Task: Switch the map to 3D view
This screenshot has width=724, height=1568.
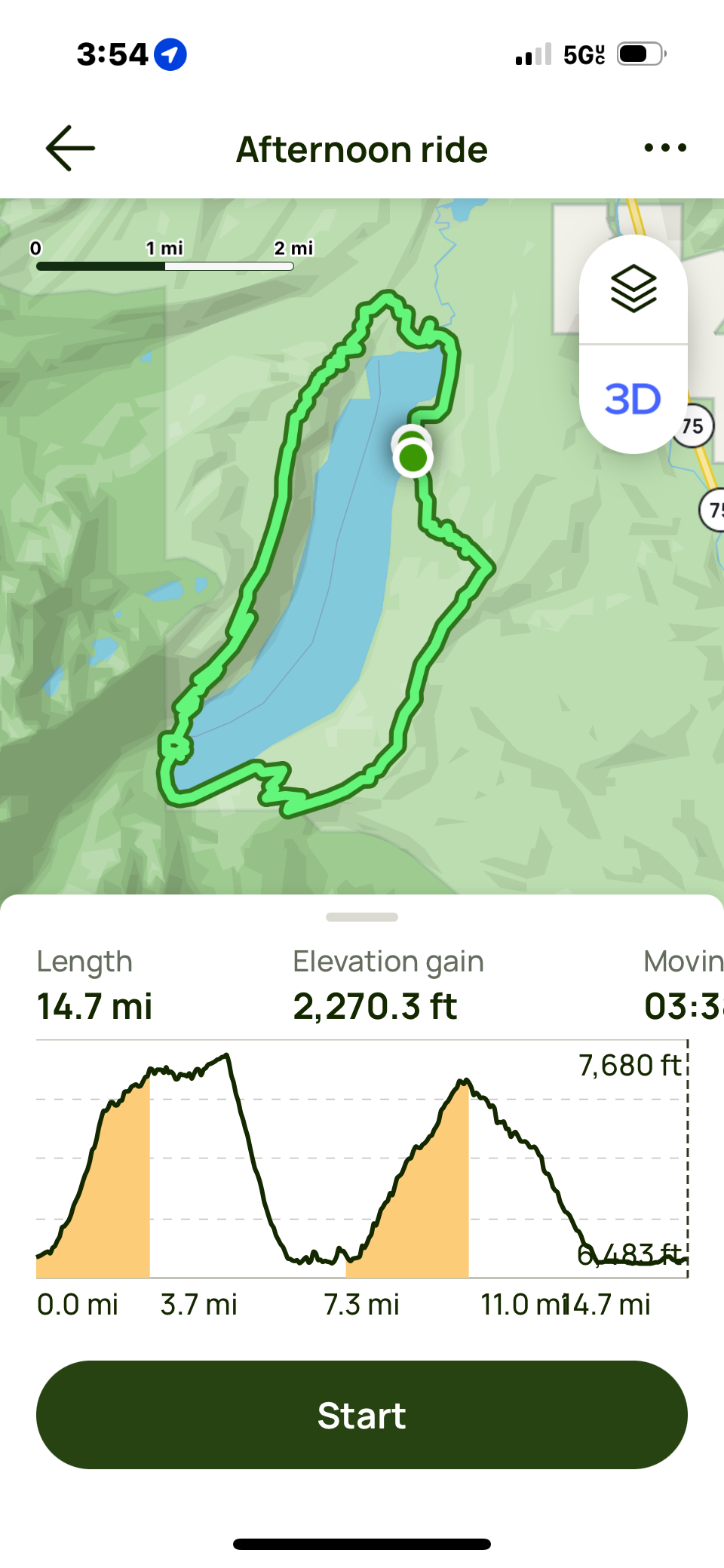Action: (633, 399)
